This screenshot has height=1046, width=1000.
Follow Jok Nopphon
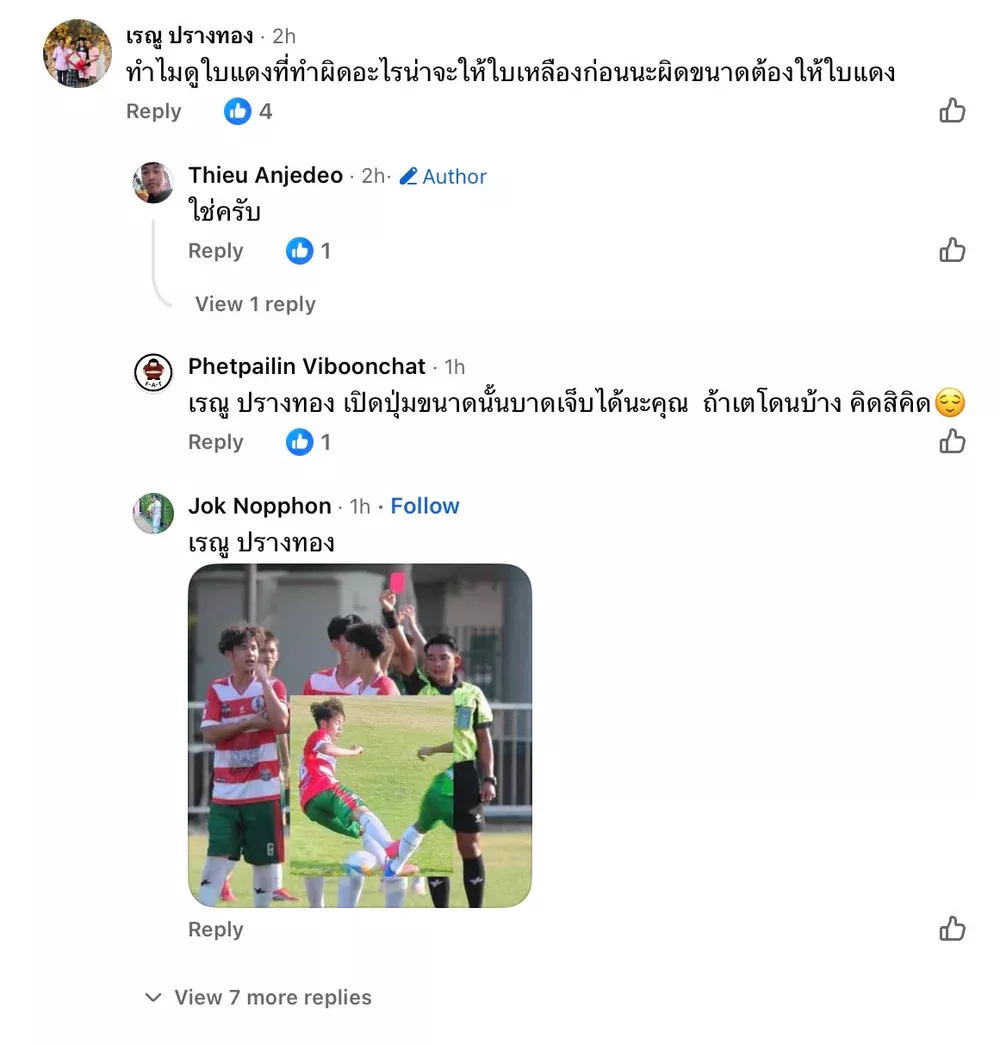[x=424, y=506]
